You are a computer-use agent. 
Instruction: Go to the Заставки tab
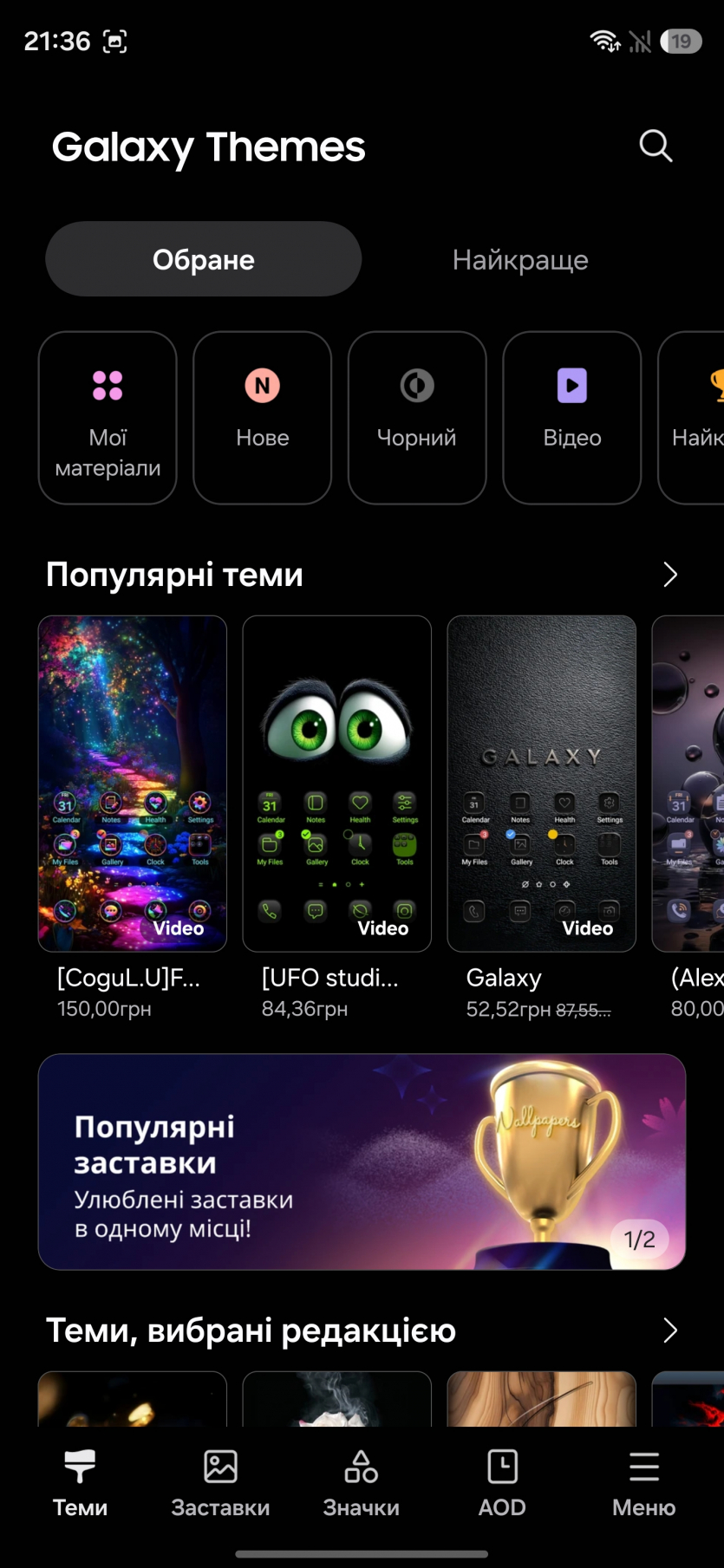(220, 1483)
